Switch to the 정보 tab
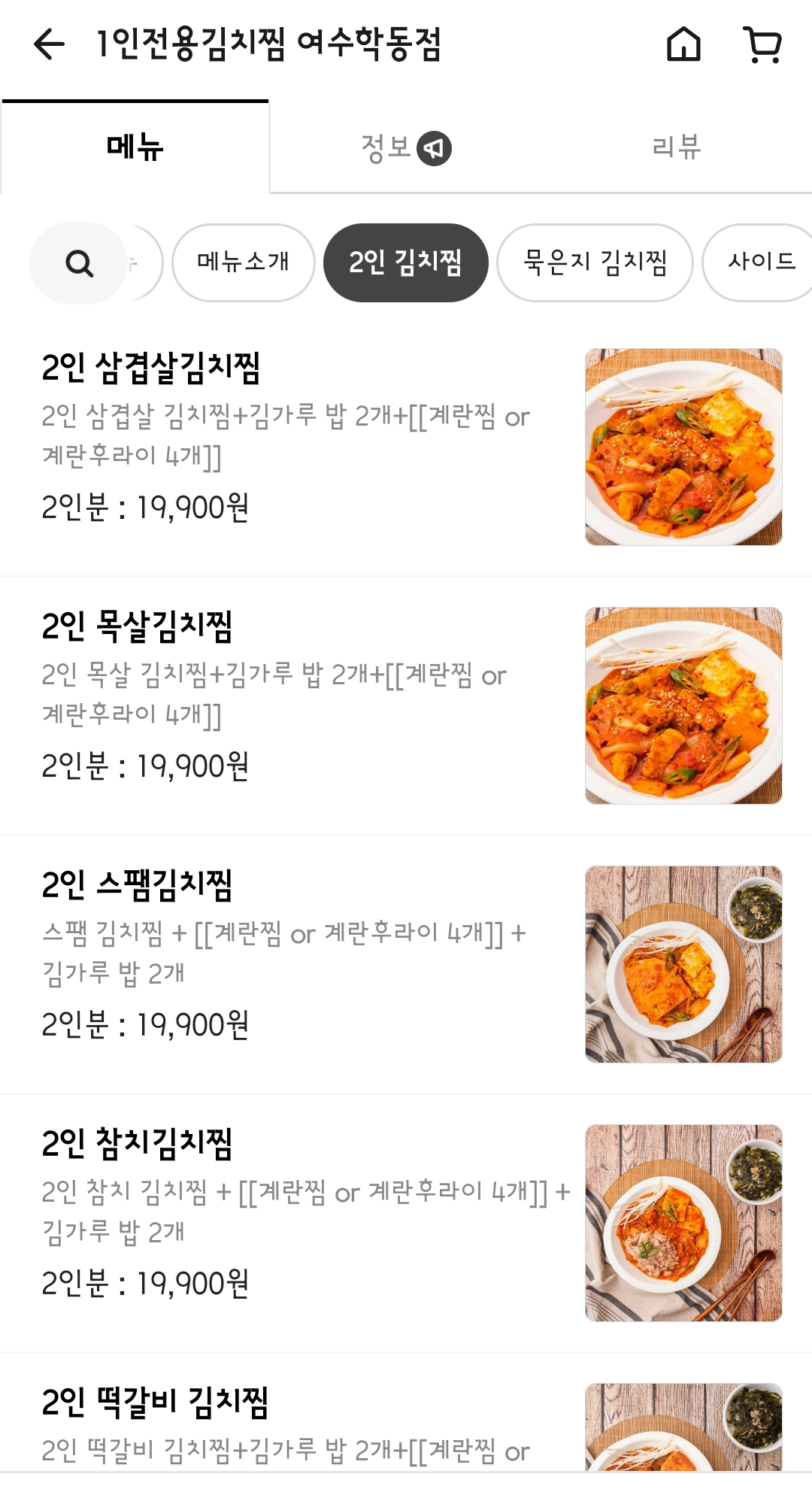Screen dimensions: 812x1486 (405, 147)
